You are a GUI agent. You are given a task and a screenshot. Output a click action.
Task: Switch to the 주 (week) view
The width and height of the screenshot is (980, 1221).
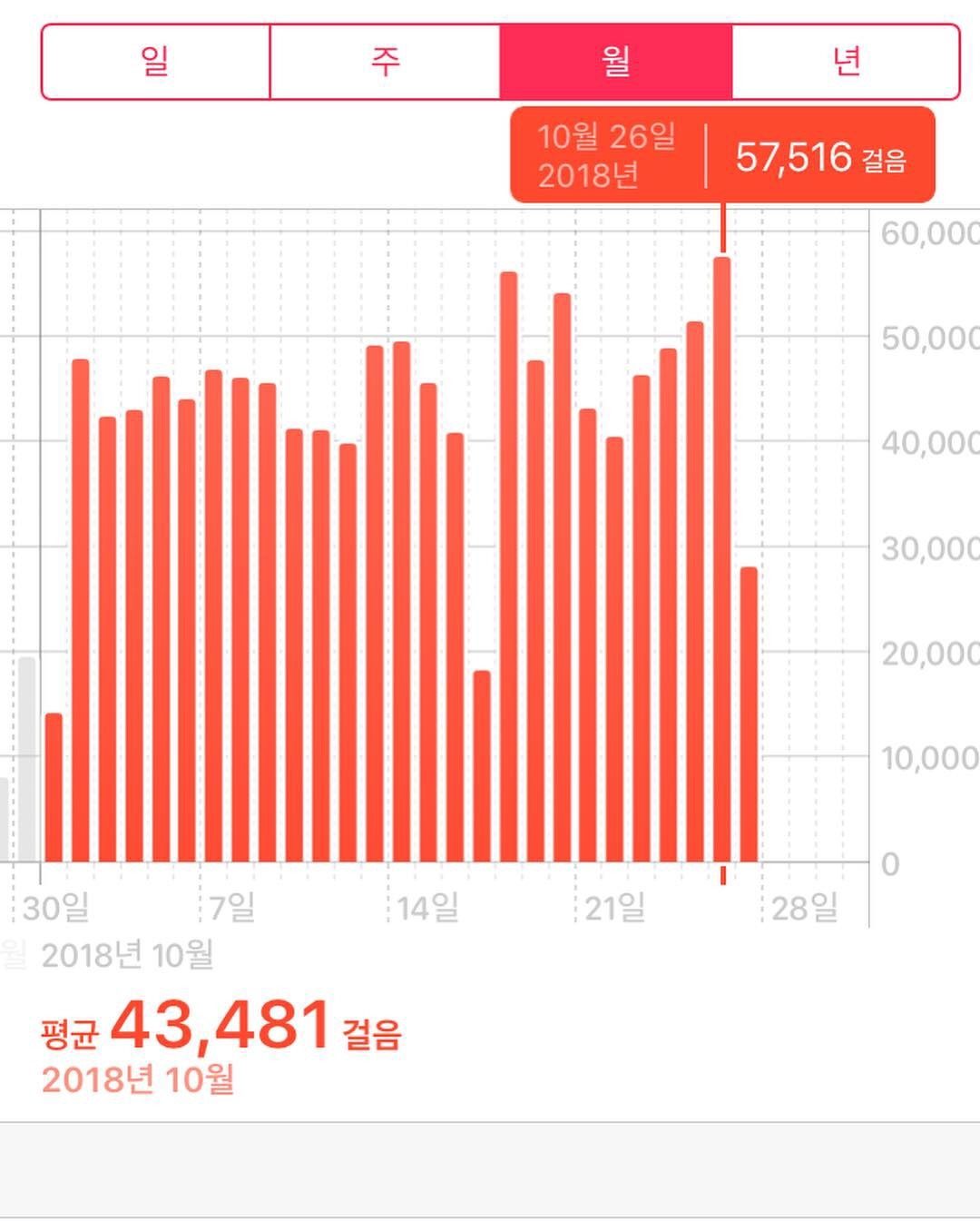(x=385, y=62)
